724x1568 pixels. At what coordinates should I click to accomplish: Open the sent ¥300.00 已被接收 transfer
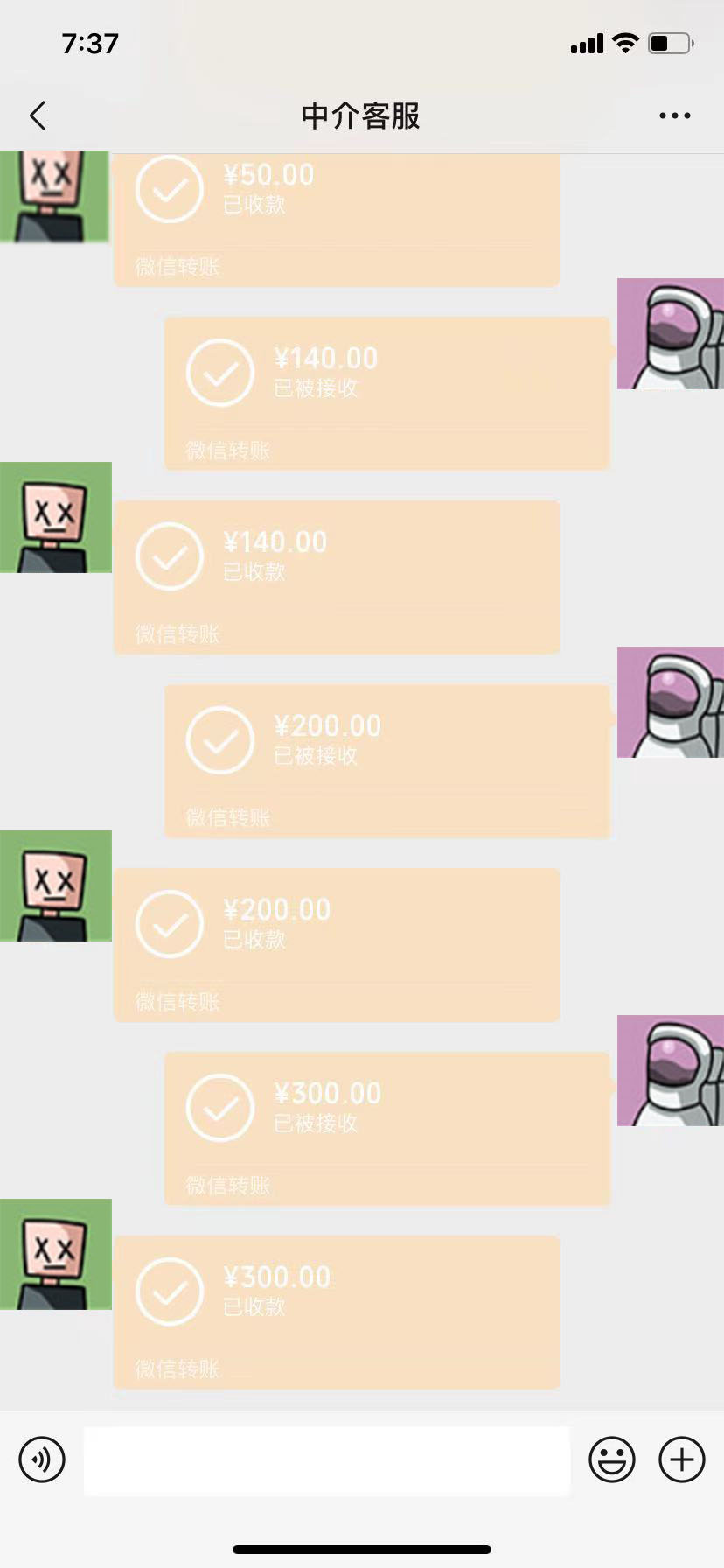(386, 1129)
